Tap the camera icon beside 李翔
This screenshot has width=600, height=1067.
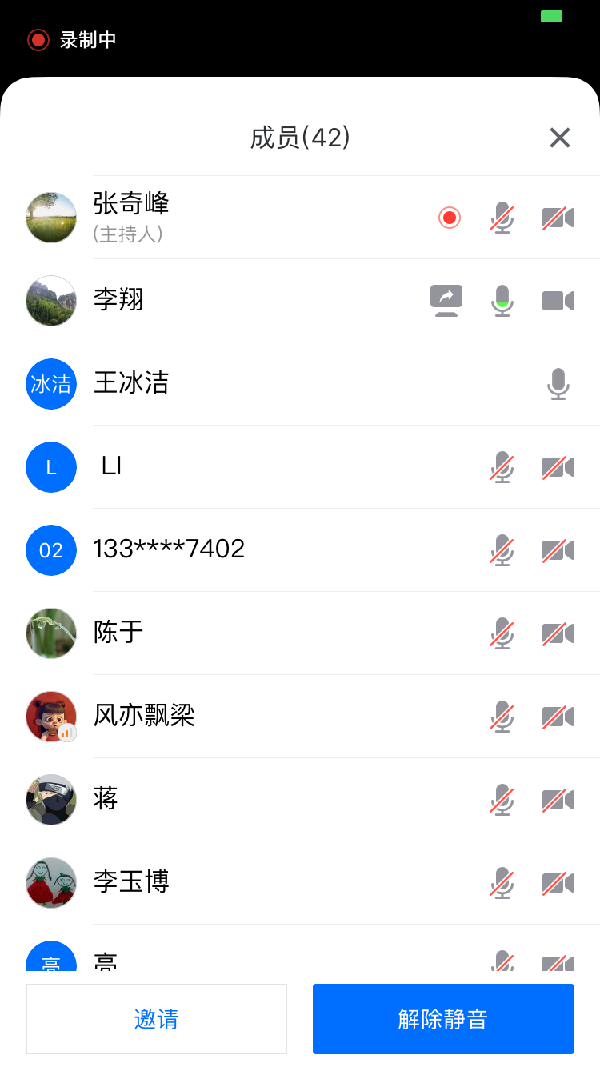[557, 300]
